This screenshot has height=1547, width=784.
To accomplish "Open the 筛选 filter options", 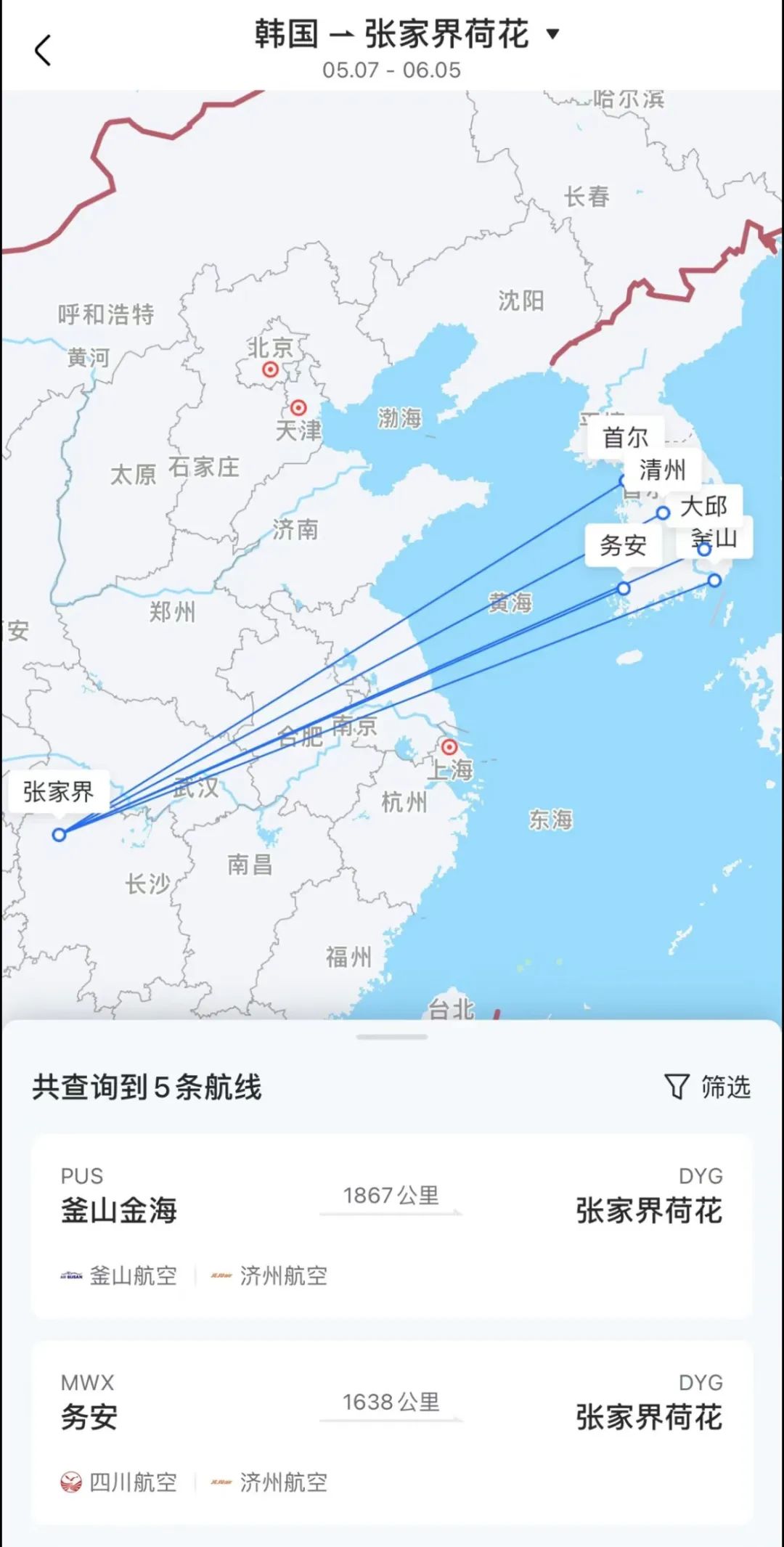I will [x=707, y=1087].
